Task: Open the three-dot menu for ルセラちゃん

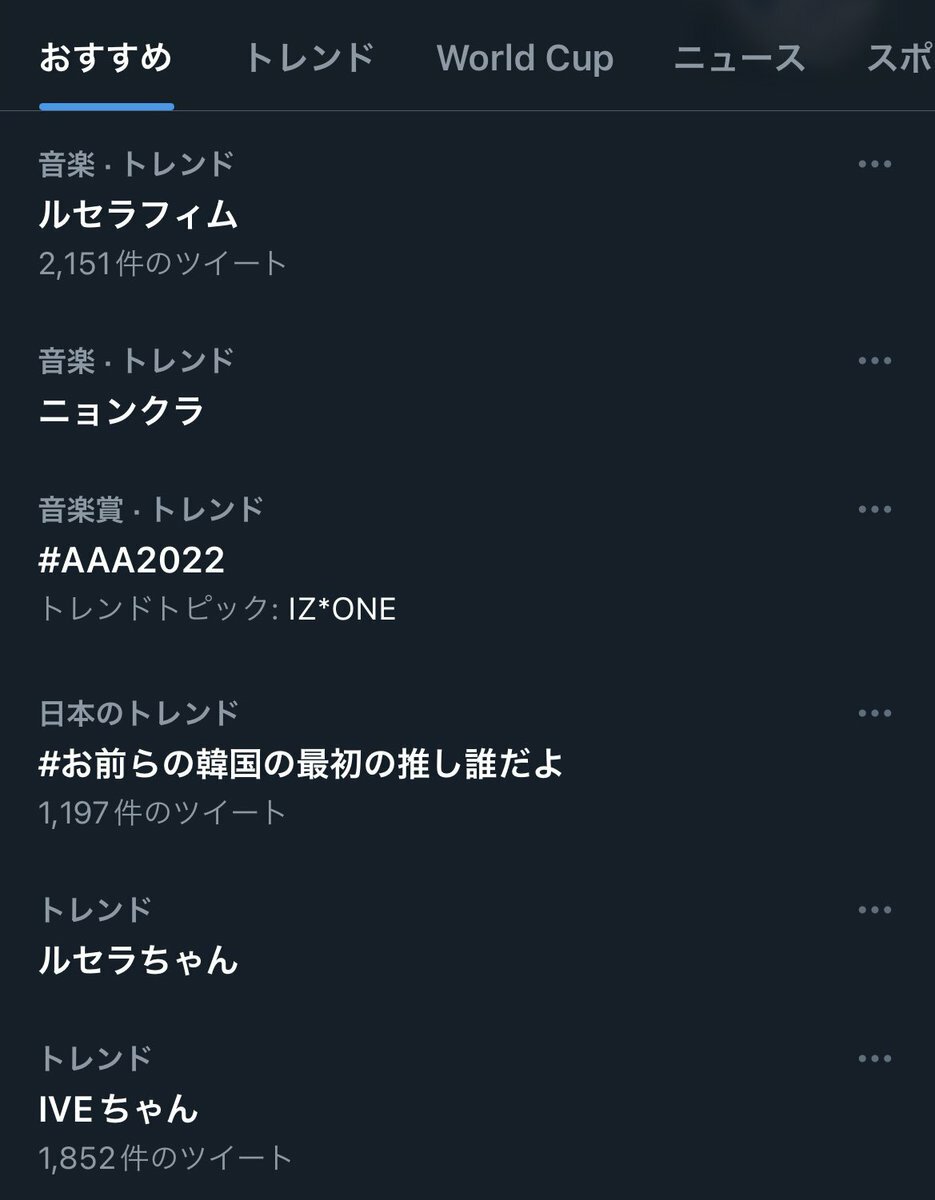Action: 875,910
